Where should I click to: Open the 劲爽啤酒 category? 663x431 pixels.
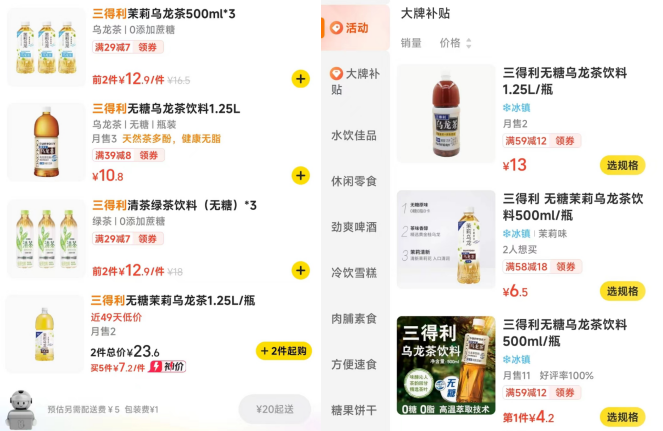(354, 227)
